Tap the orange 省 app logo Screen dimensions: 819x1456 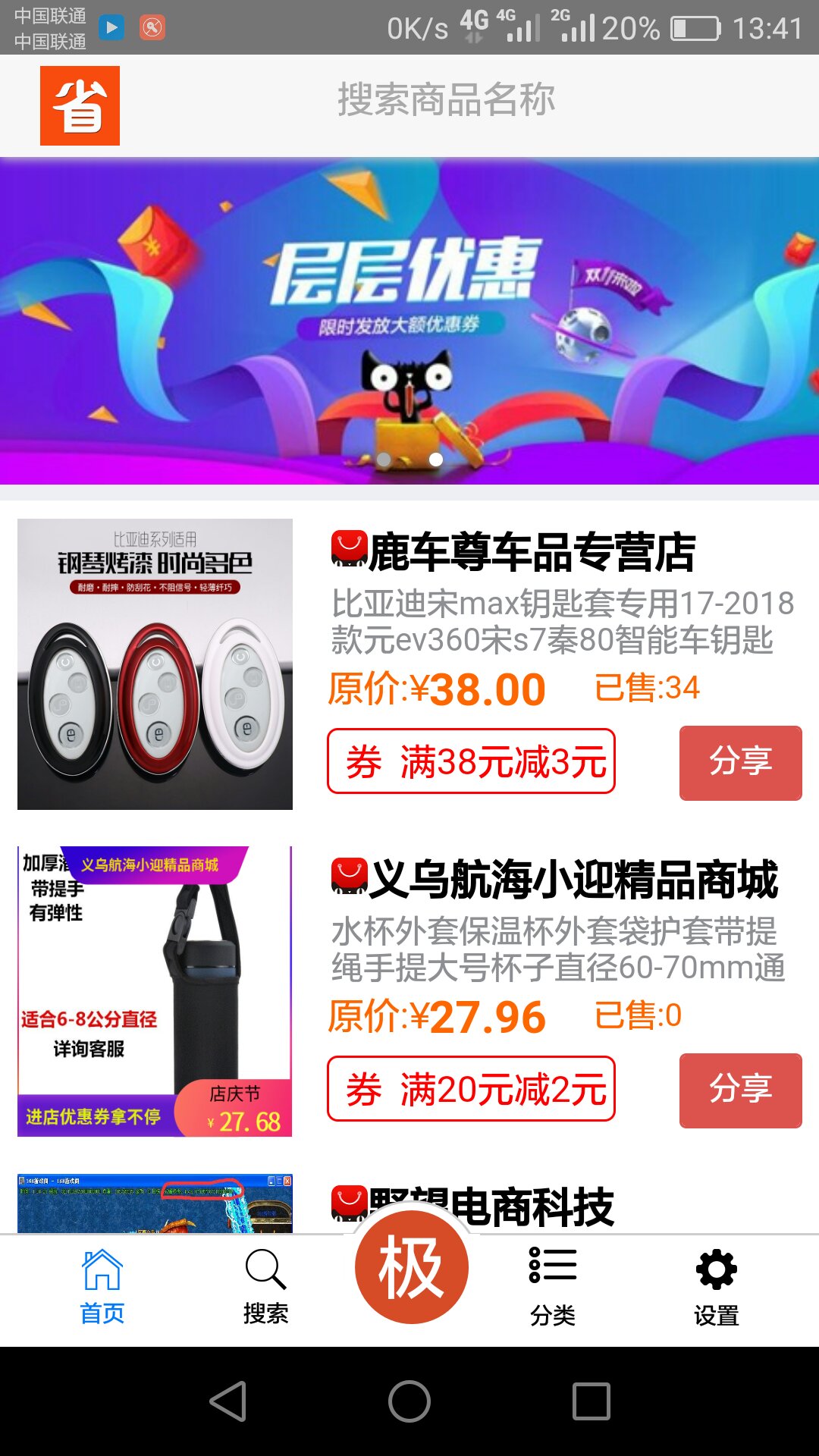click(79, 104)
